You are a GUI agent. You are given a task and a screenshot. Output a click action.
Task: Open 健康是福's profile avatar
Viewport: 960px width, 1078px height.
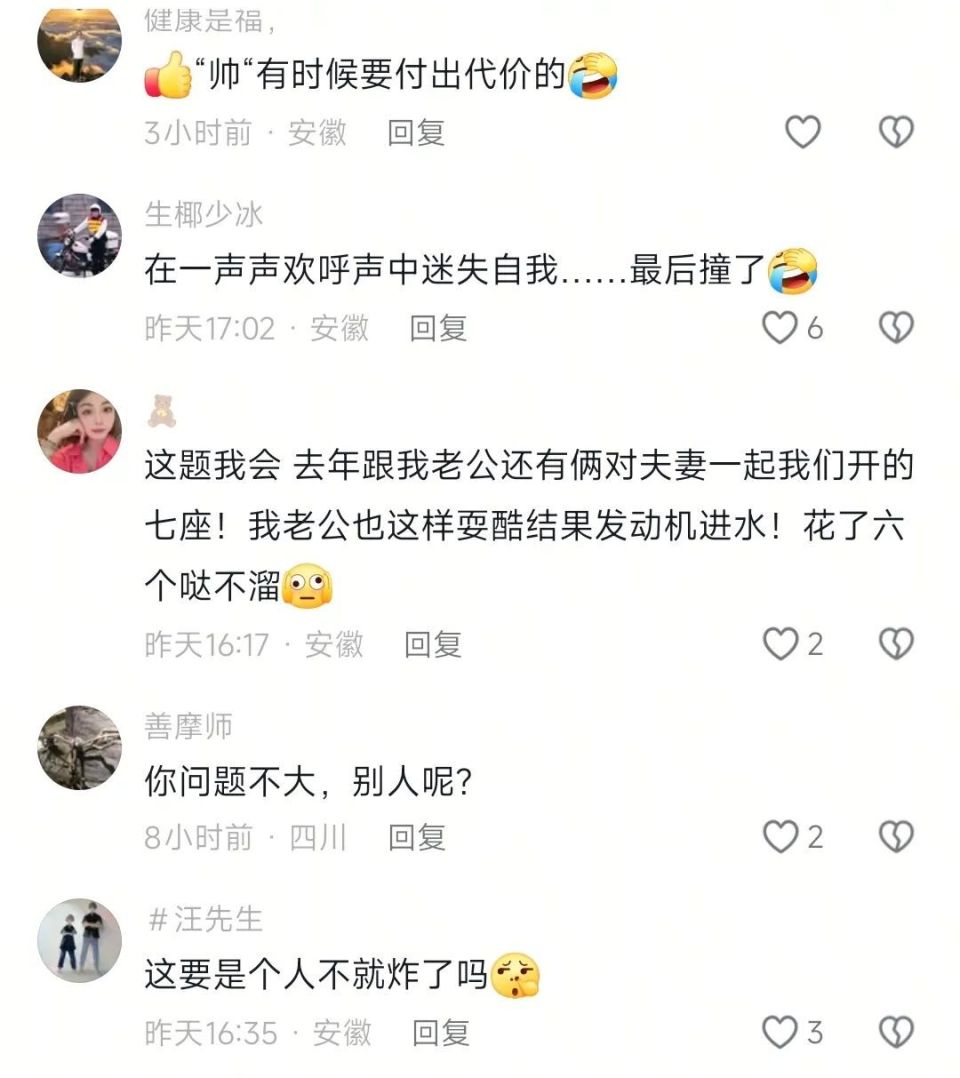coord(80,45)
